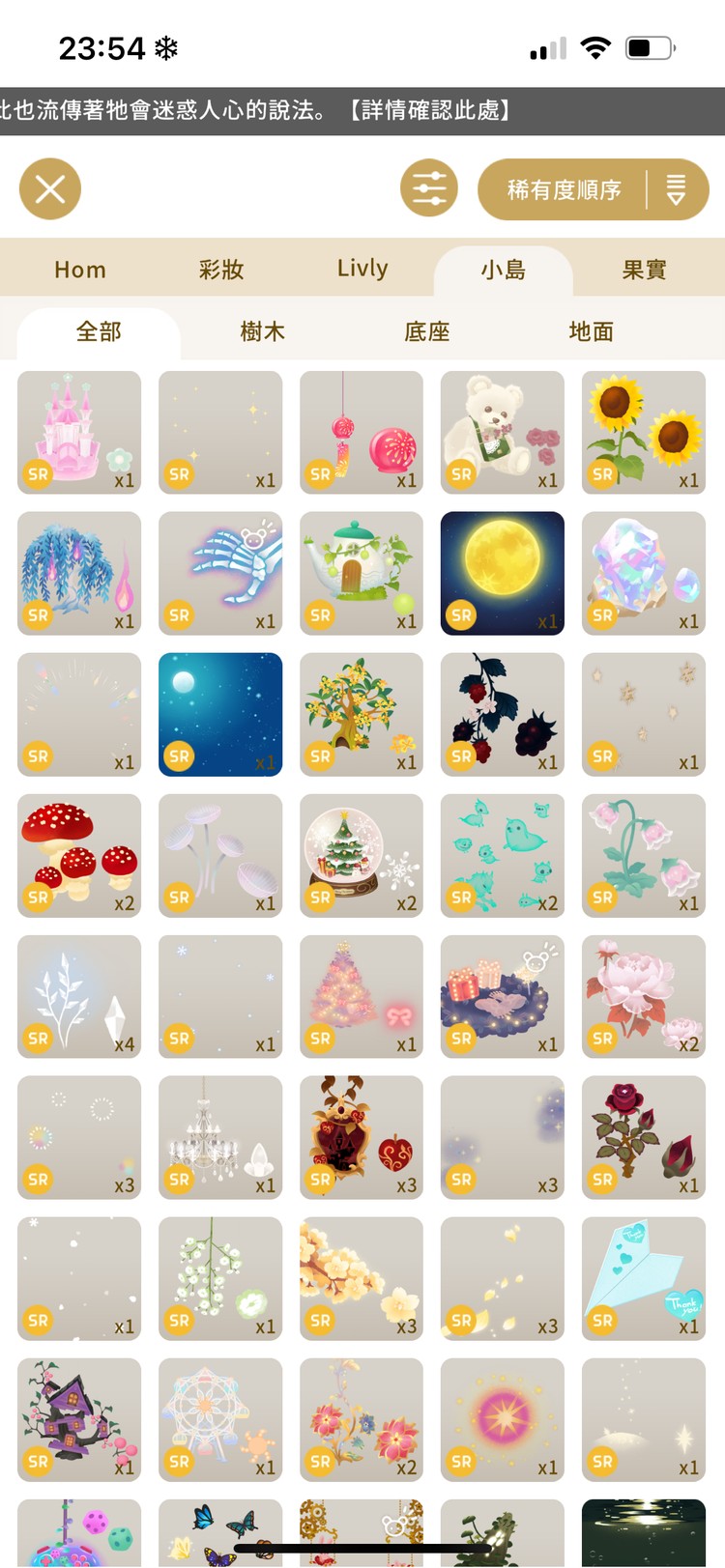This screenshot has height=1568, width=725.
Task: Select the yellow full moon item
Action: 503,573
